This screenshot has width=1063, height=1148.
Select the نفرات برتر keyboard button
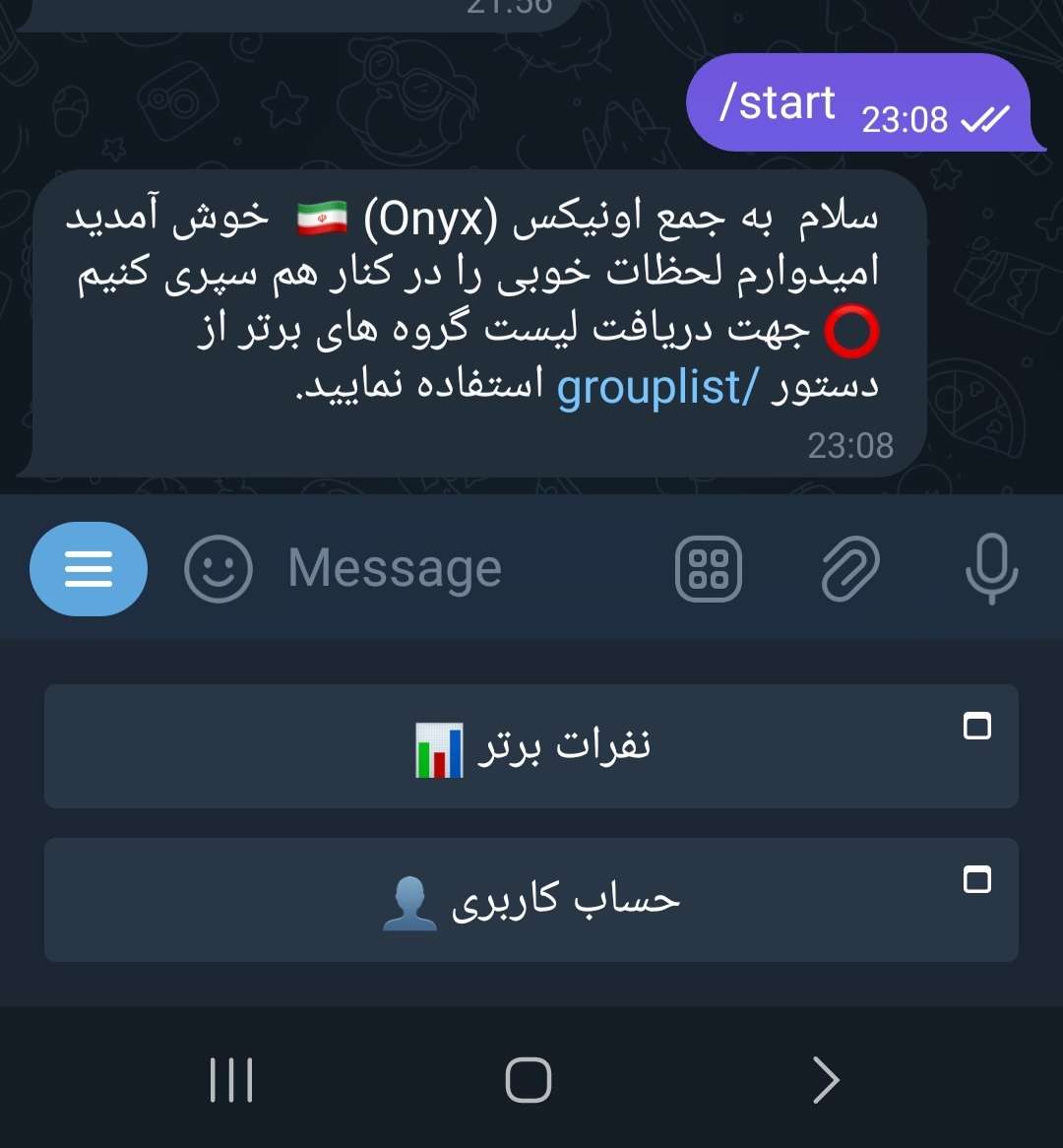[x=531, y=746]
